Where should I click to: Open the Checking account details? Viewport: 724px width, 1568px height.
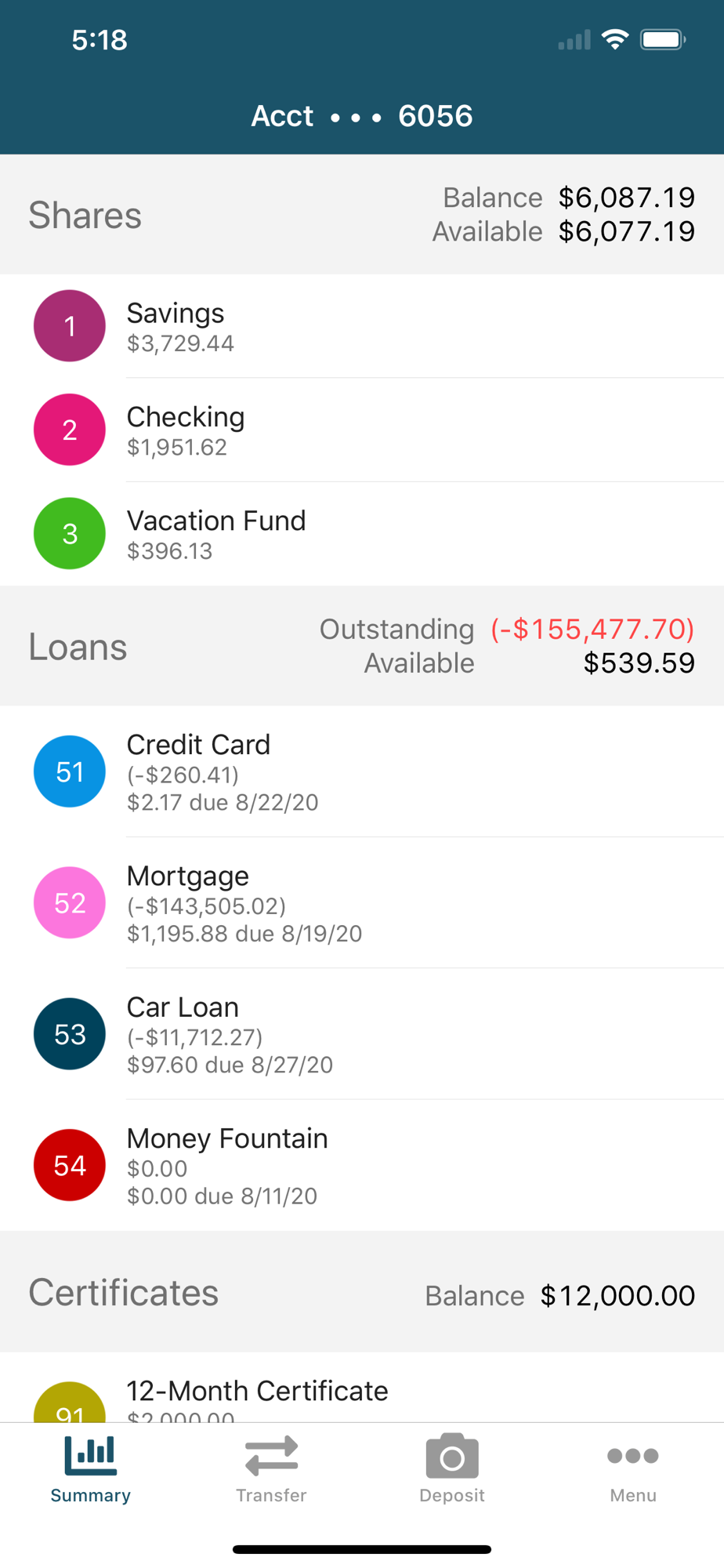pyautogui.click(x=362, y=430)
